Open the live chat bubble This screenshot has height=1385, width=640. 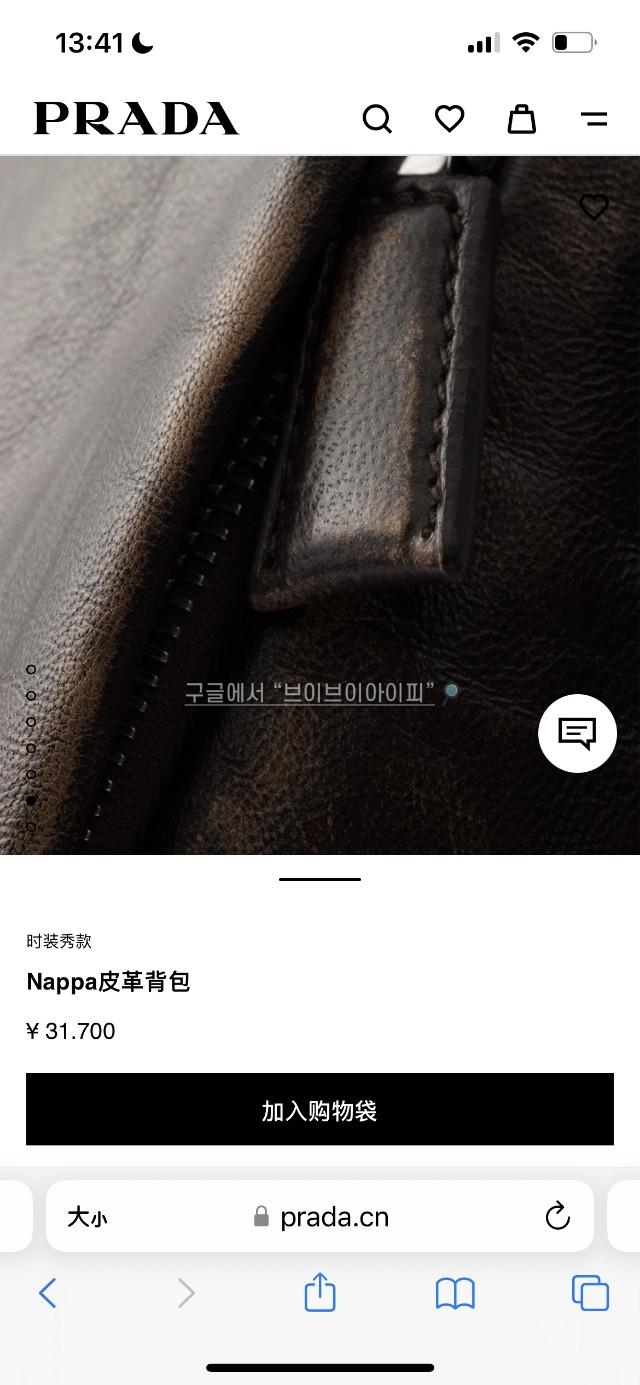[x=577, y=733]
